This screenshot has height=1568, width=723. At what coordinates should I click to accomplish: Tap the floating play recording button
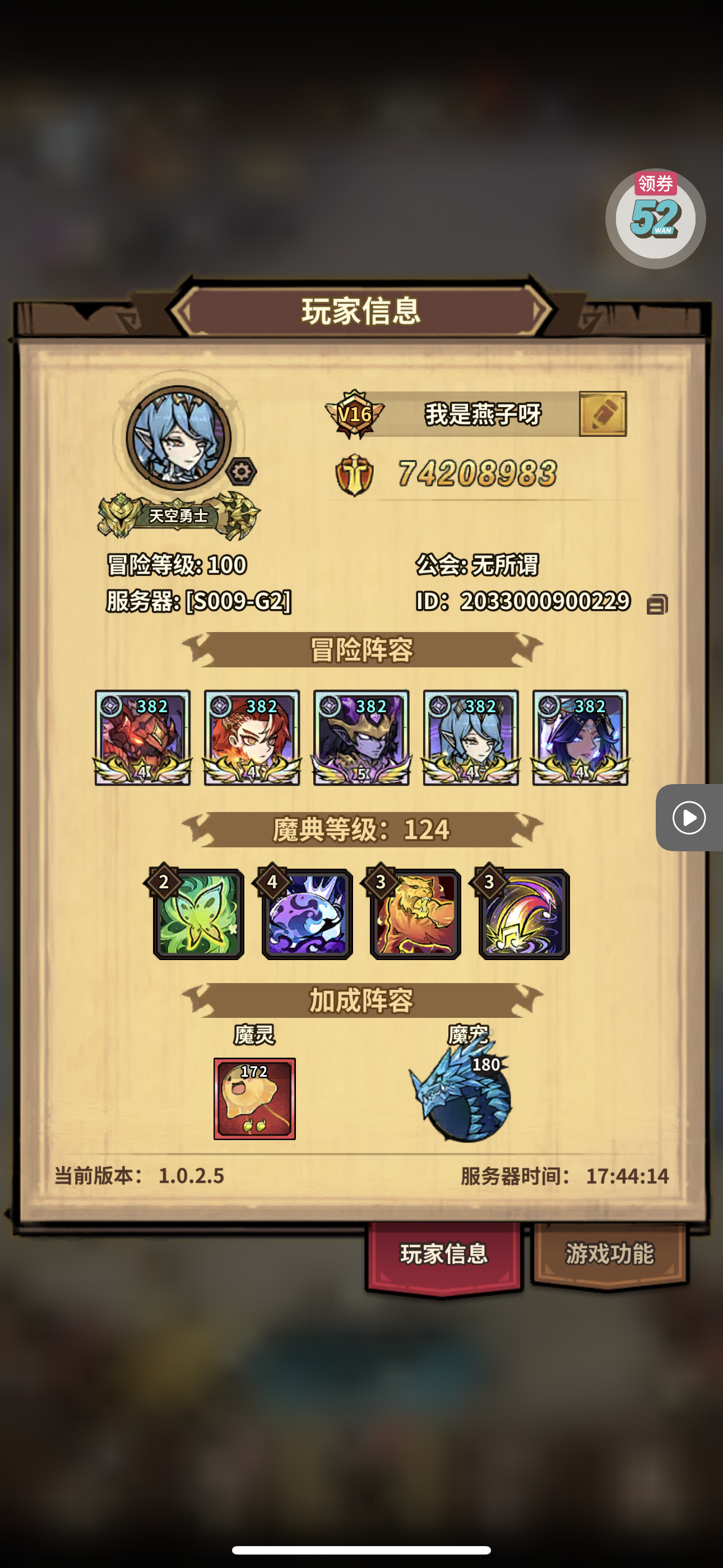tap(689, 818)
